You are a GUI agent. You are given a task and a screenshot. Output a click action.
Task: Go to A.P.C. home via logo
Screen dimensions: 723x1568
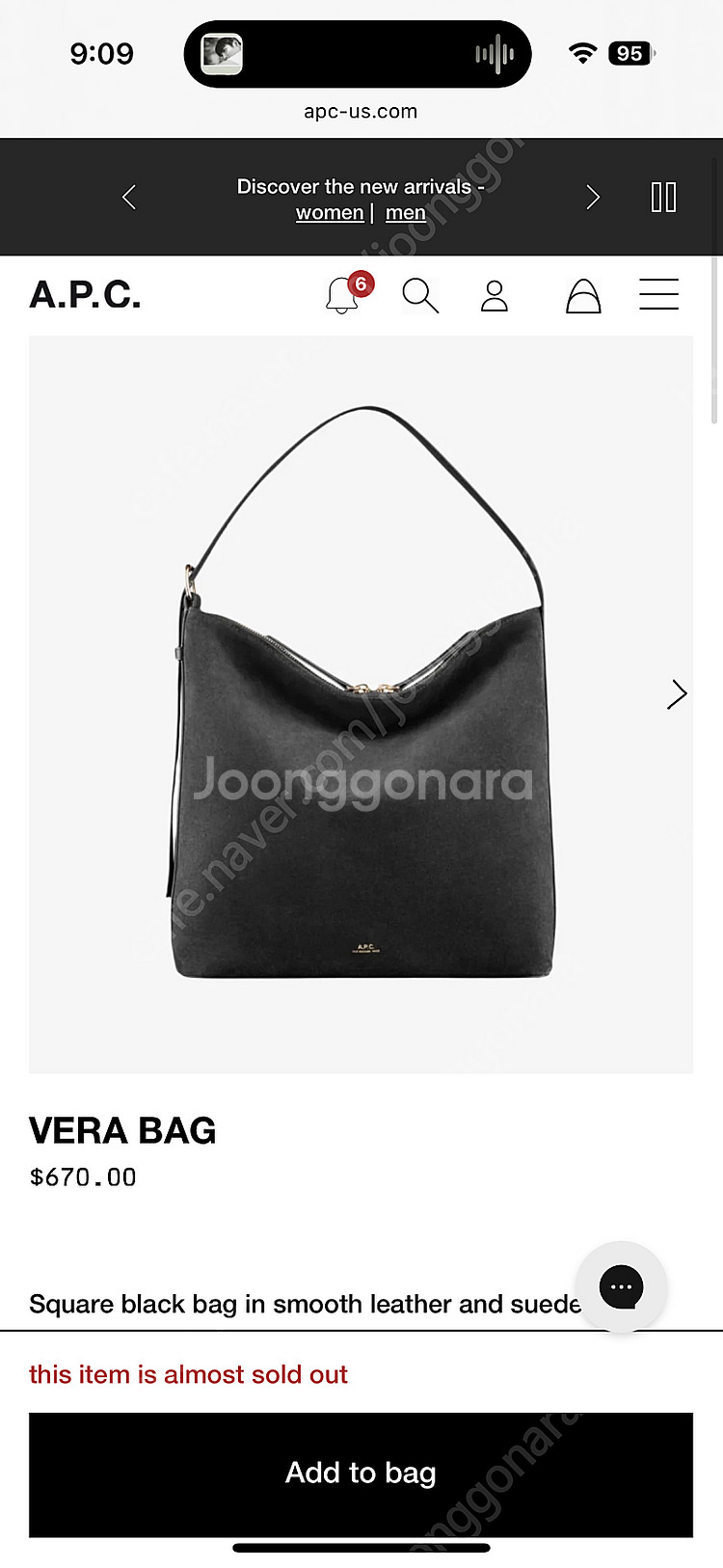tap(86, 295)
